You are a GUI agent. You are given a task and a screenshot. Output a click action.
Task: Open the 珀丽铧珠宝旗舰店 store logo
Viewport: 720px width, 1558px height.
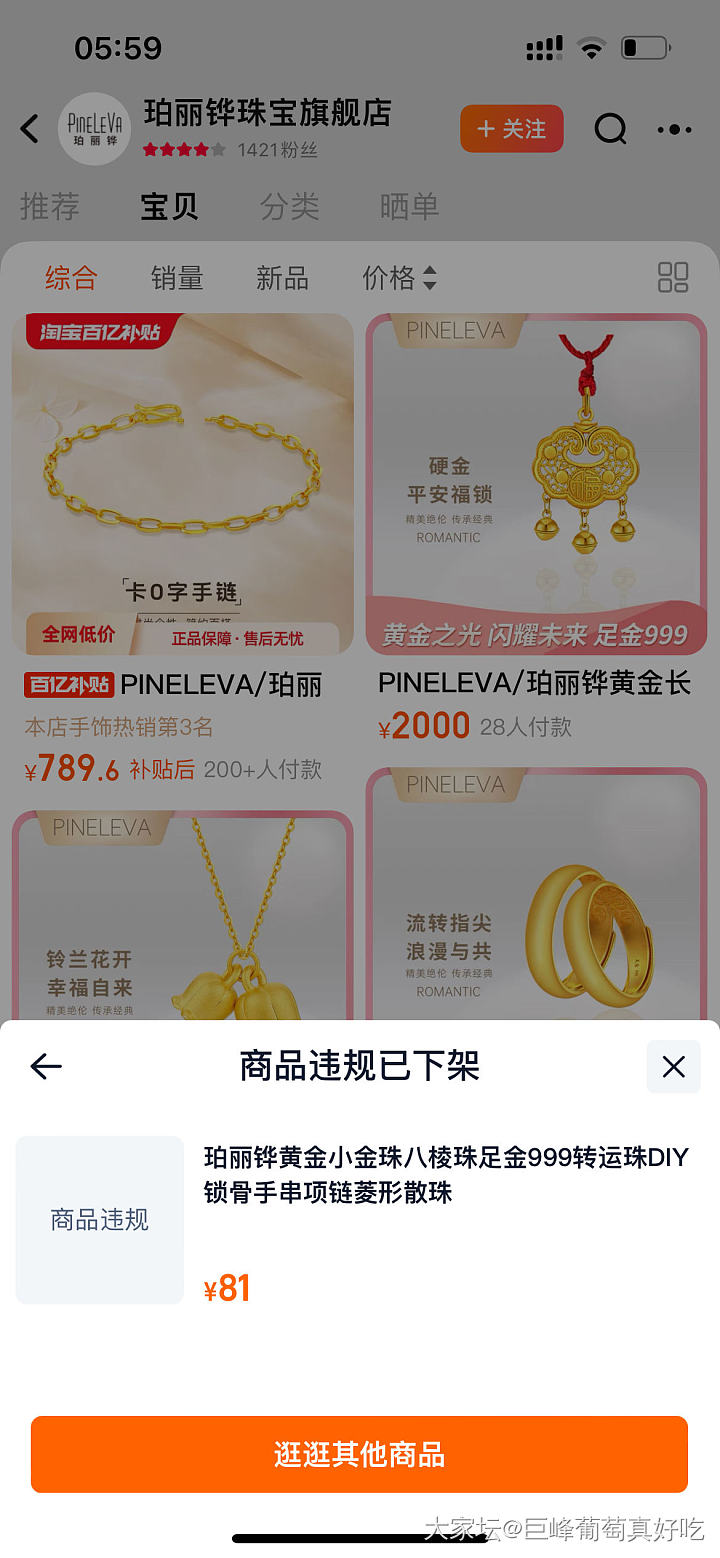94,129
